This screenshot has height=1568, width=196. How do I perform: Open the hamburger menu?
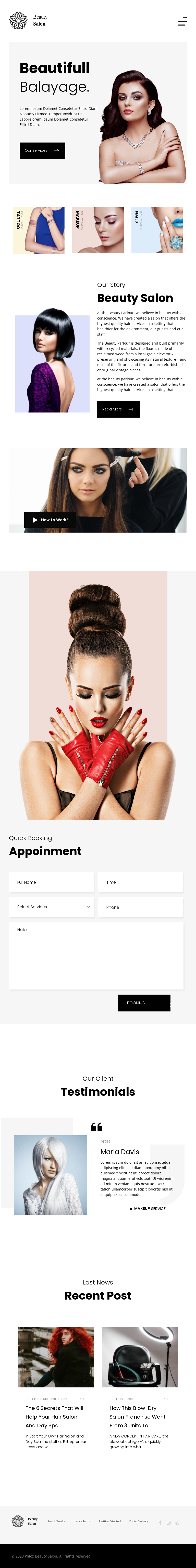tap(182, 21)
